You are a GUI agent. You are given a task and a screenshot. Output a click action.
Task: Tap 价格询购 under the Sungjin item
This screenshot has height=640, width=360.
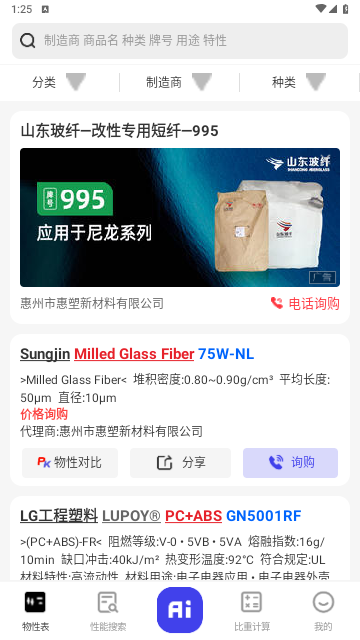click(44, 414)
